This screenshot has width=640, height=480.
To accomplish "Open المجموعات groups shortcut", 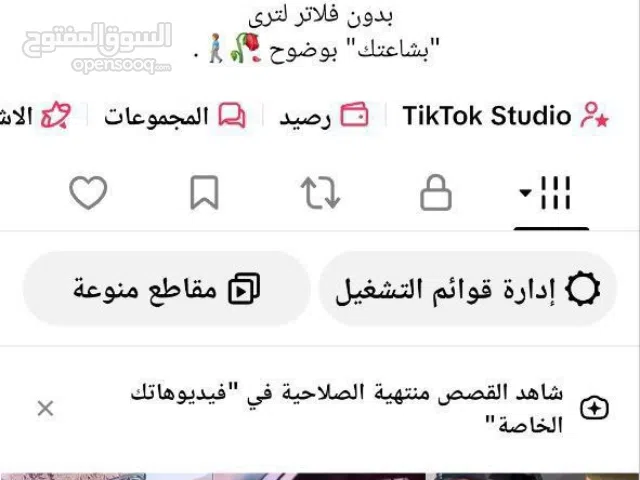I will pos(175,116).
